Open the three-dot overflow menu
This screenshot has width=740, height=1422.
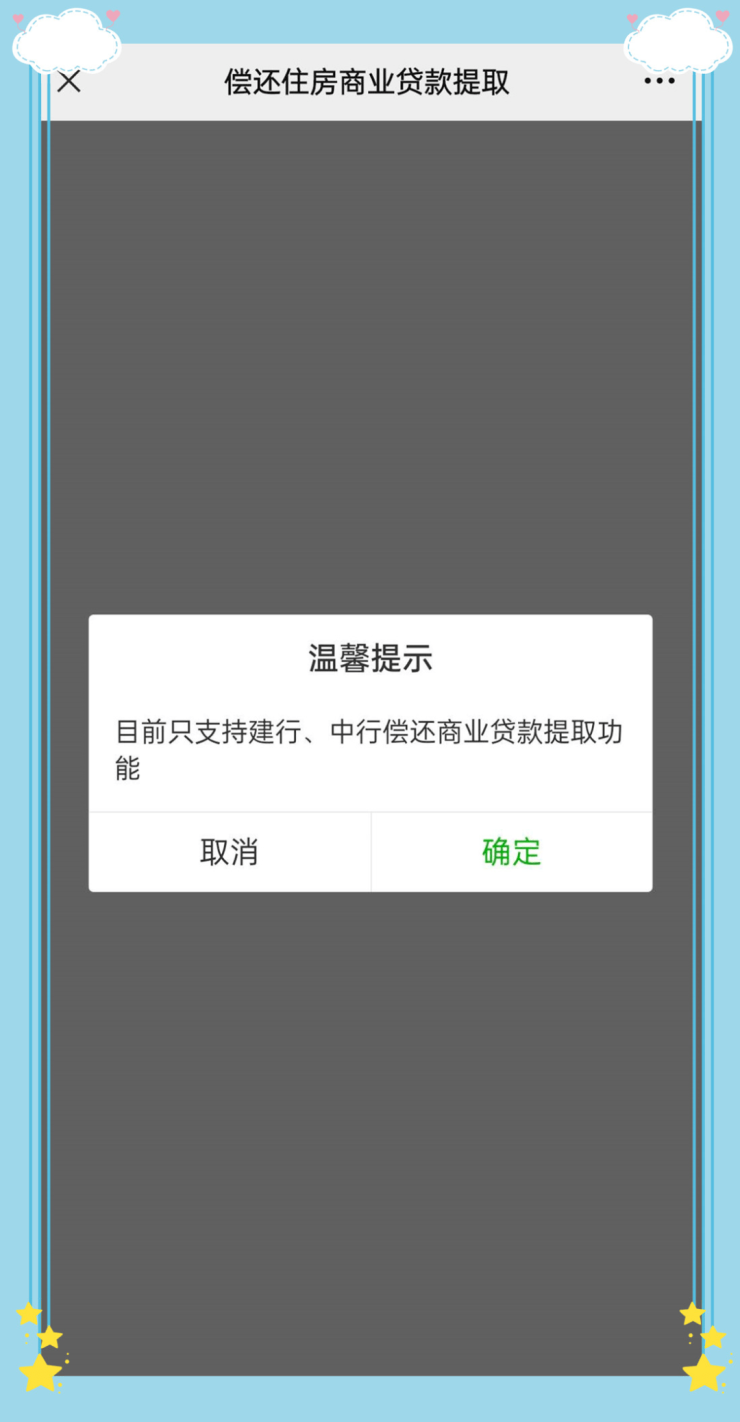(x=659, y=82)
